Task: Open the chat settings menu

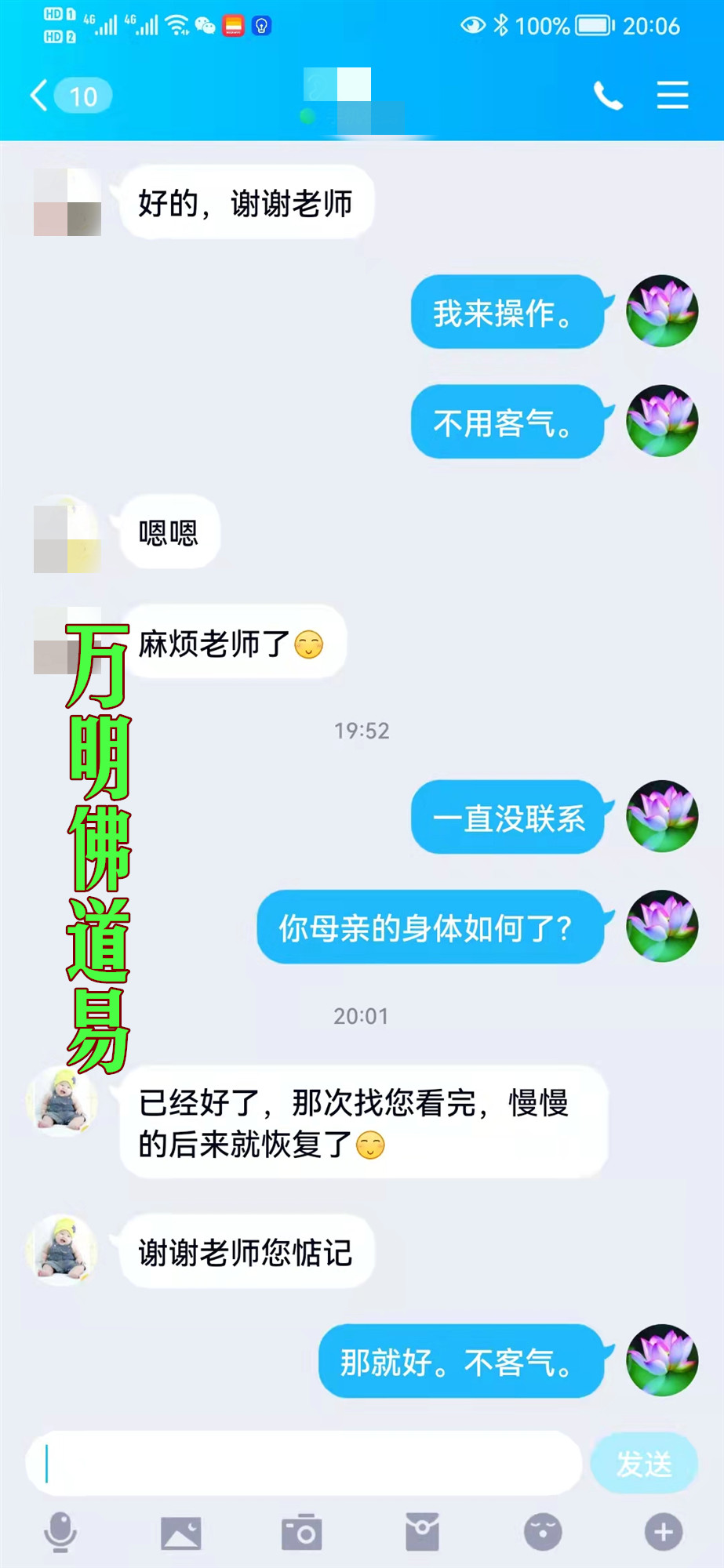Action: click(x=672, y=96)
